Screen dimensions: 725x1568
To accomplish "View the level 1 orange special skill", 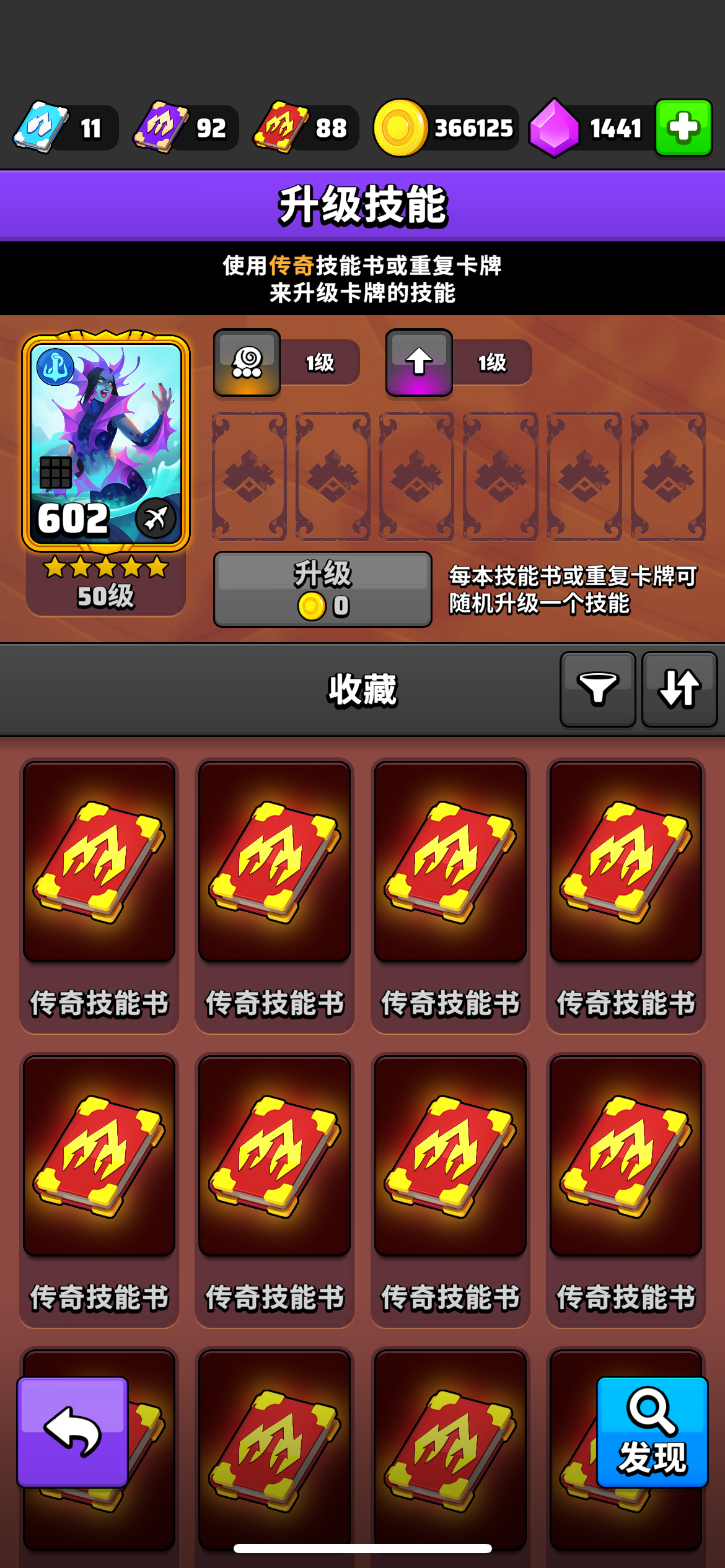I will [x=247, y=362].
